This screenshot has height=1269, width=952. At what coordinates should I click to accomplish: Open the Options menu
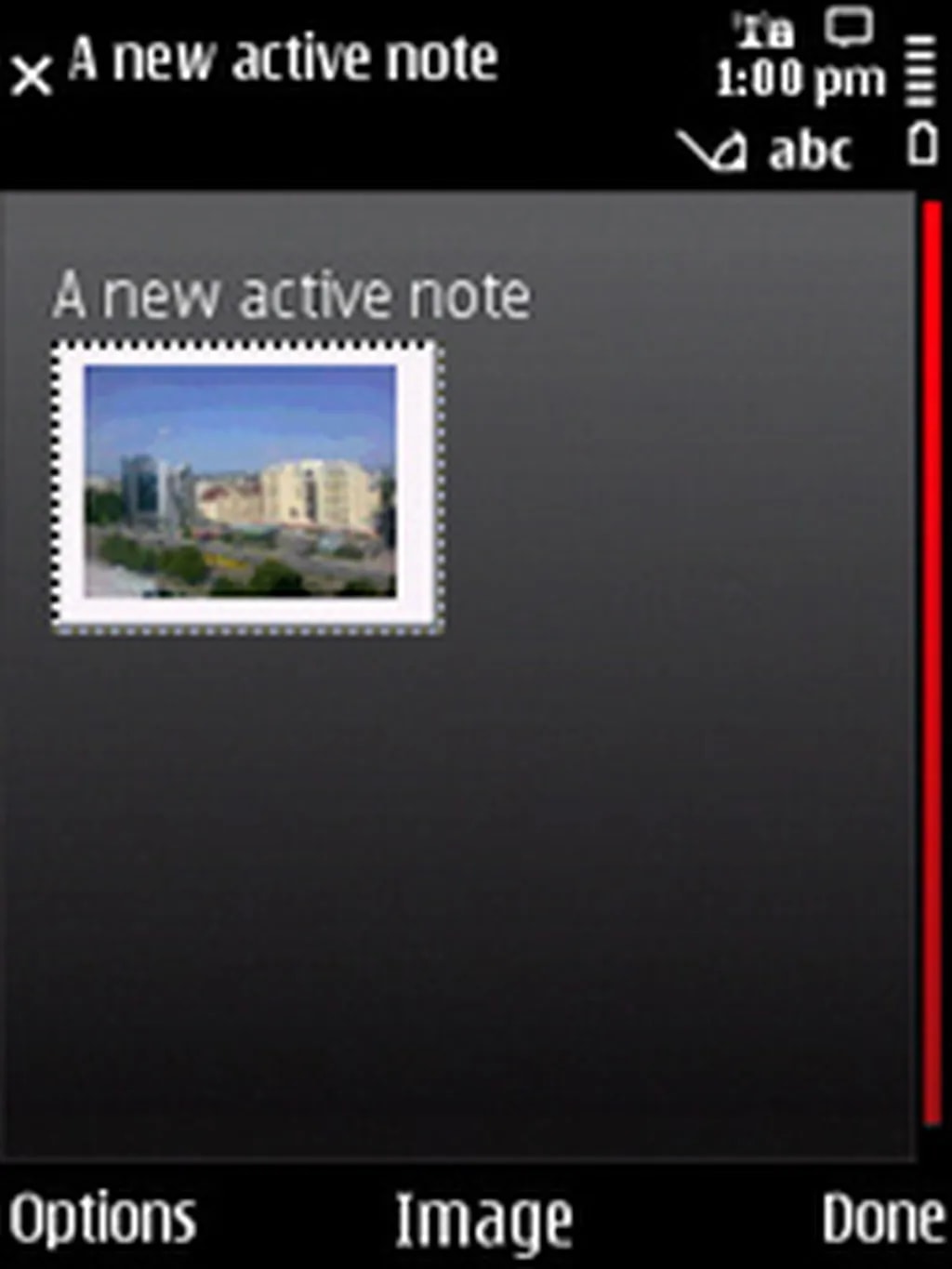click(102, 1218)
